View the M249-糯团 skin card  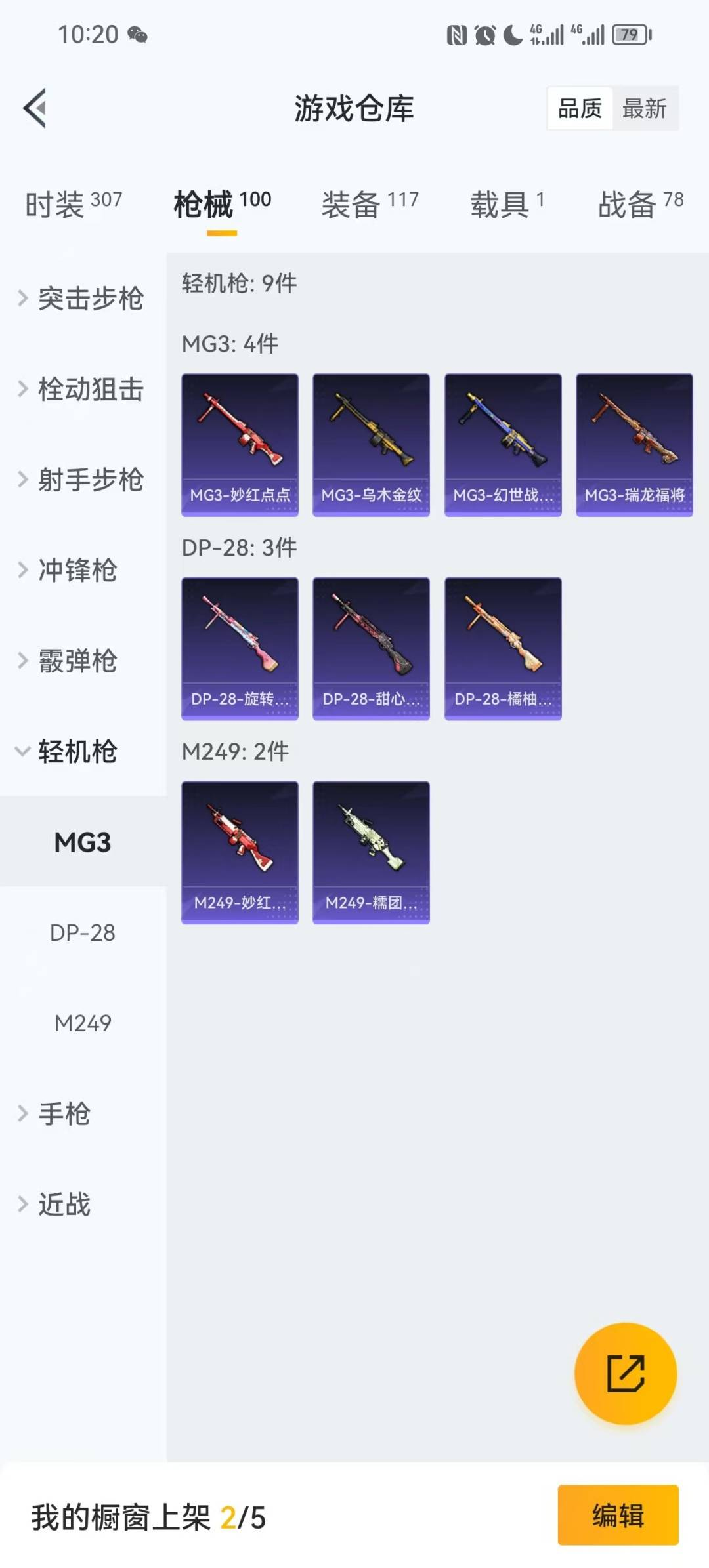371,852
